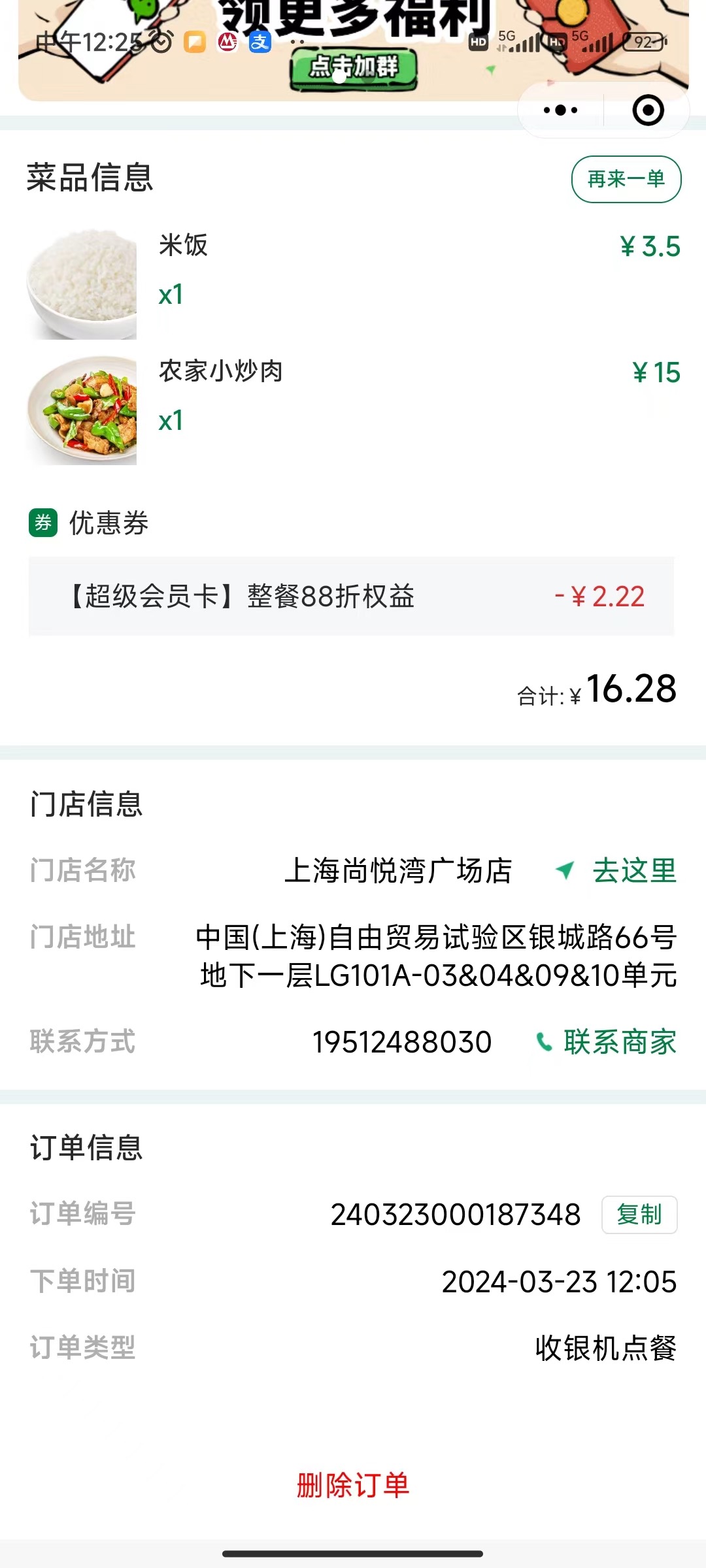Open the 米饭 dish item

pyautogui.click(x=353, y=284)
